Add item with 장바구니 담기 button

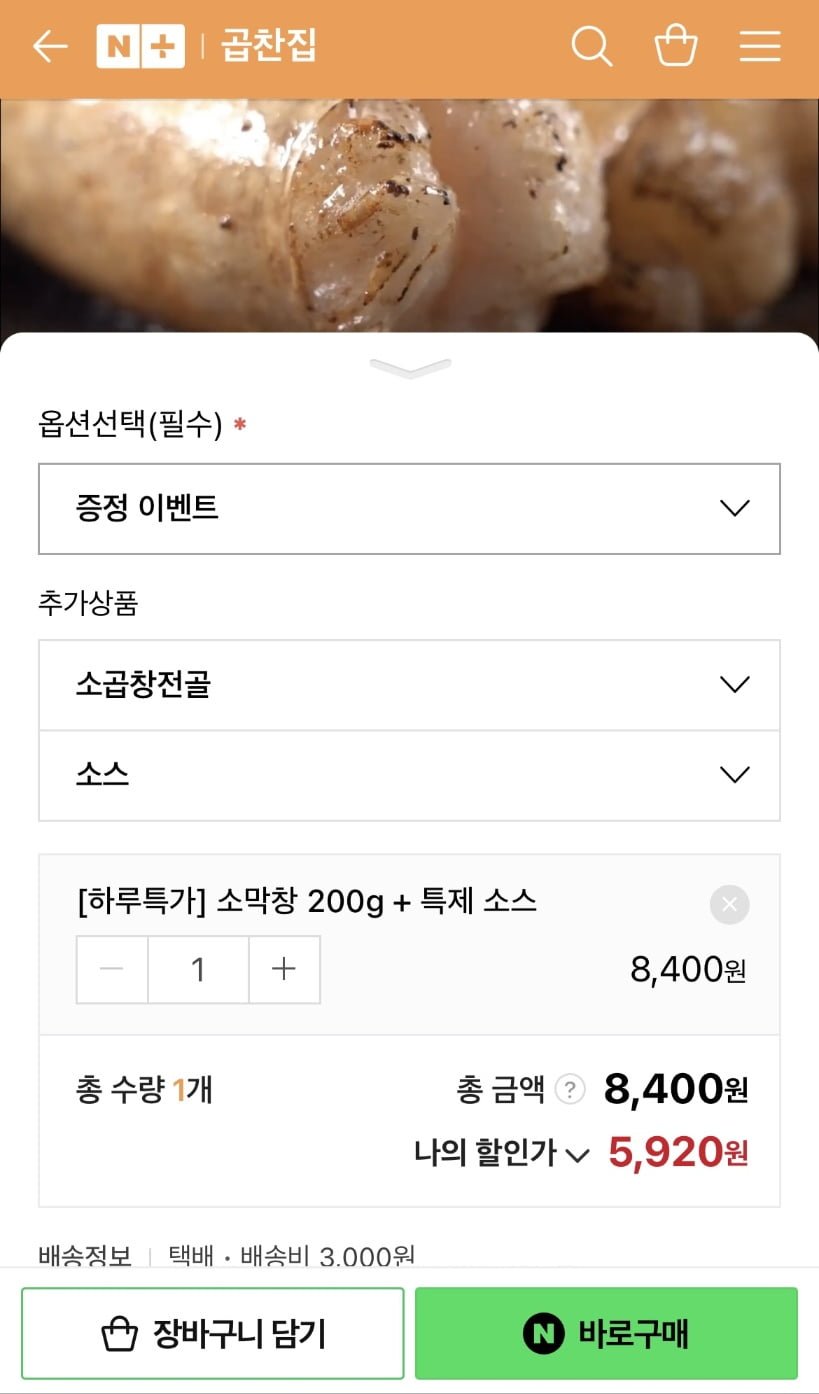click(213, 1333)
